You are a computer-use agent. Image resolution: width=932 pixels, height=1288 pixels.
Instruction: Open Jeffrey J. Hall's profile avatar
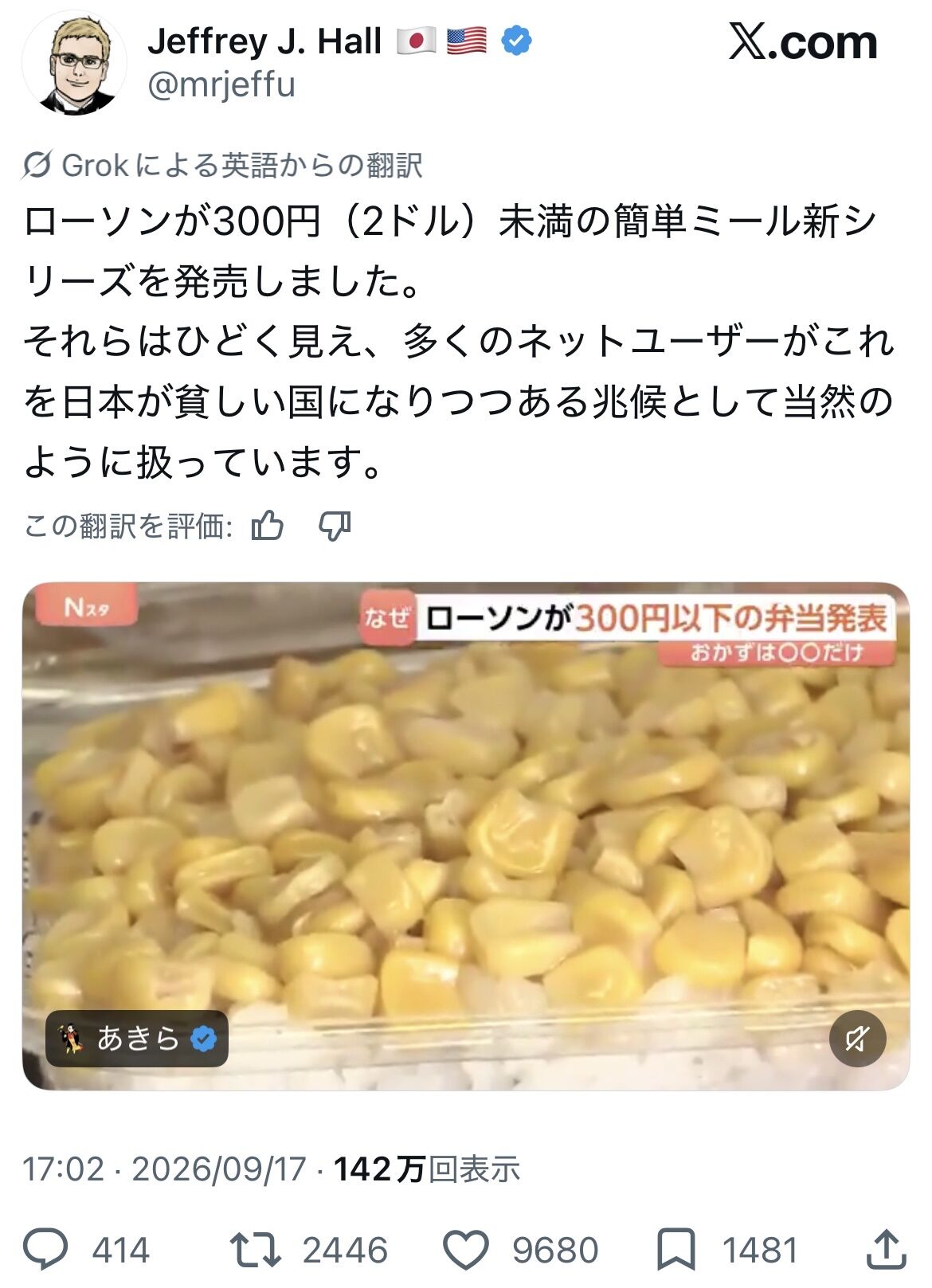74,64
